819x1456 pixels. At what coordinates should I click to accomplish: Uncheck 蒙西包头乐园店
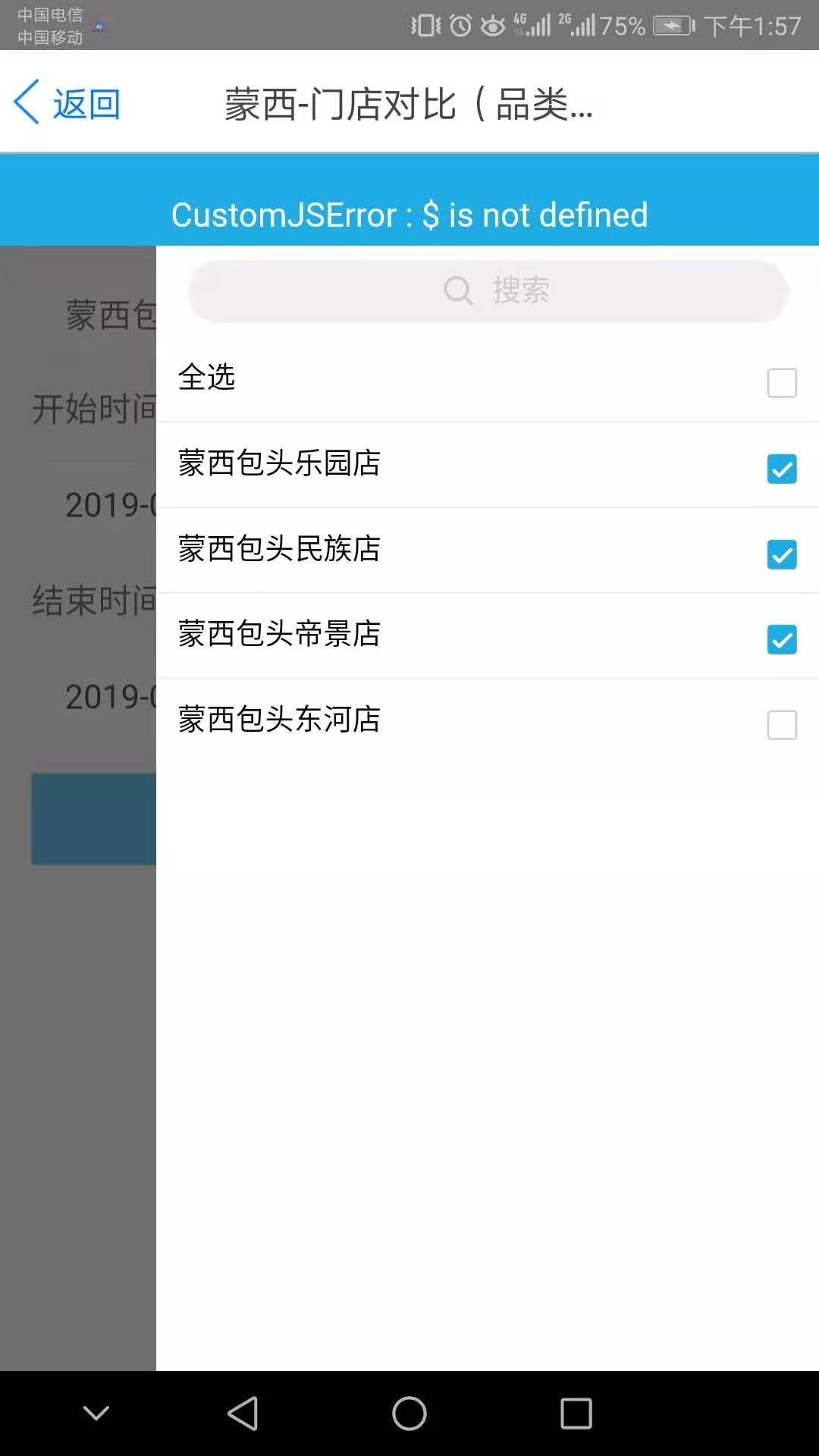pos(782,469)
